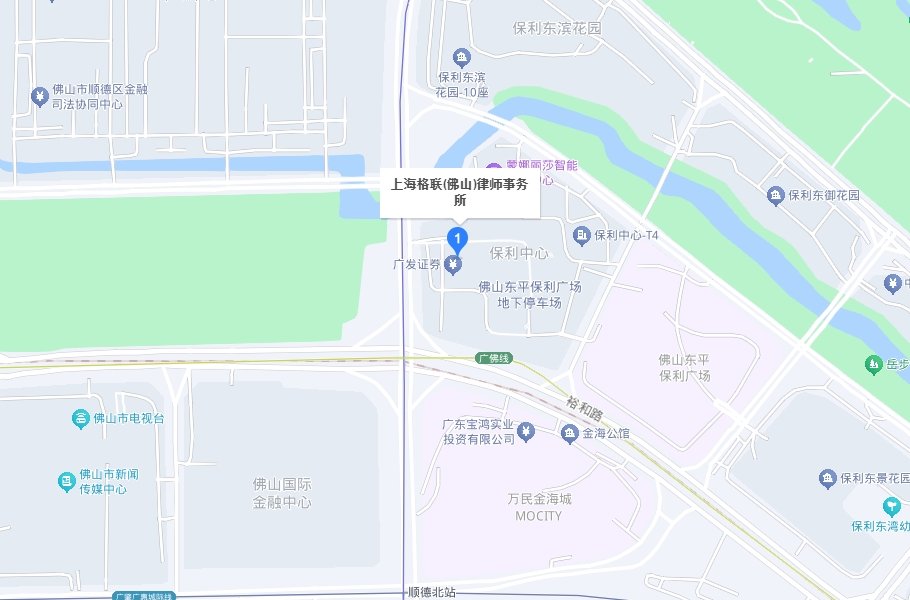Viewport: 910px width, 600px height.
Task: Select the 保利东御花园 residence marker
Action: coord(775,195)
